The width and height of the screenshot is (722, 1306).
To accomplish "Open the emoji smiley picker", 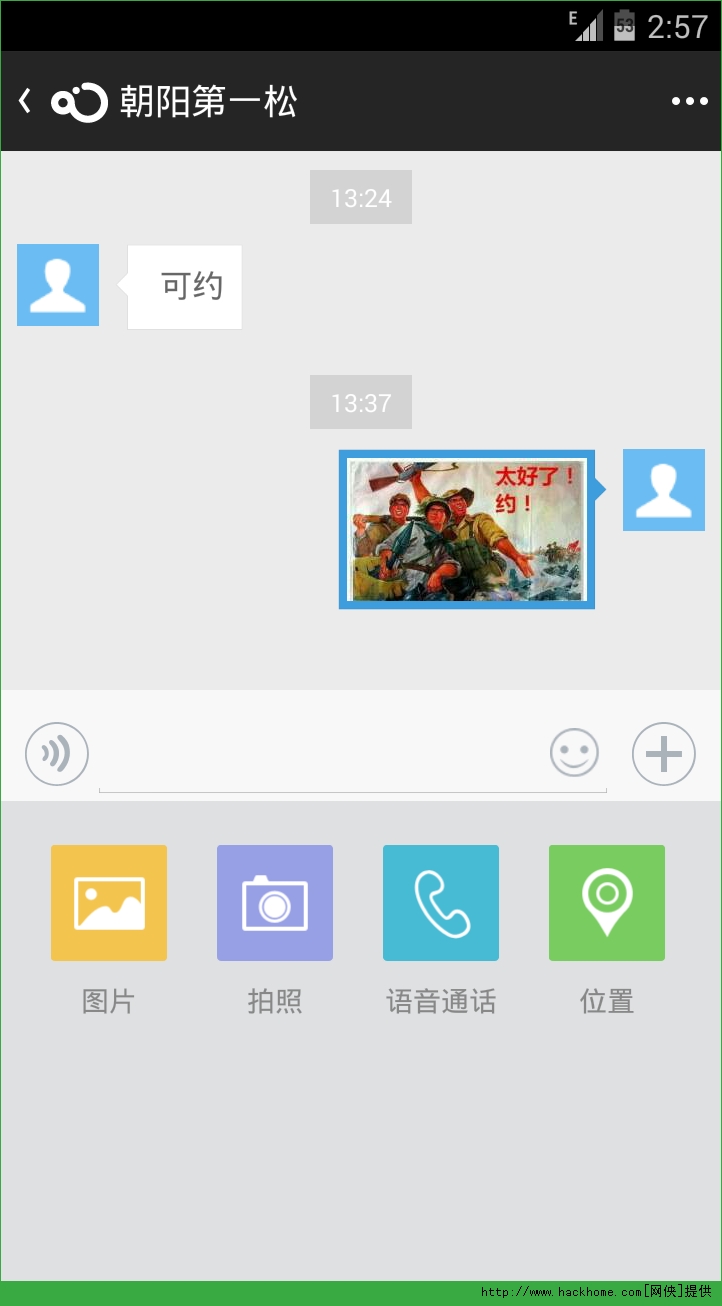I will (574, 753).
